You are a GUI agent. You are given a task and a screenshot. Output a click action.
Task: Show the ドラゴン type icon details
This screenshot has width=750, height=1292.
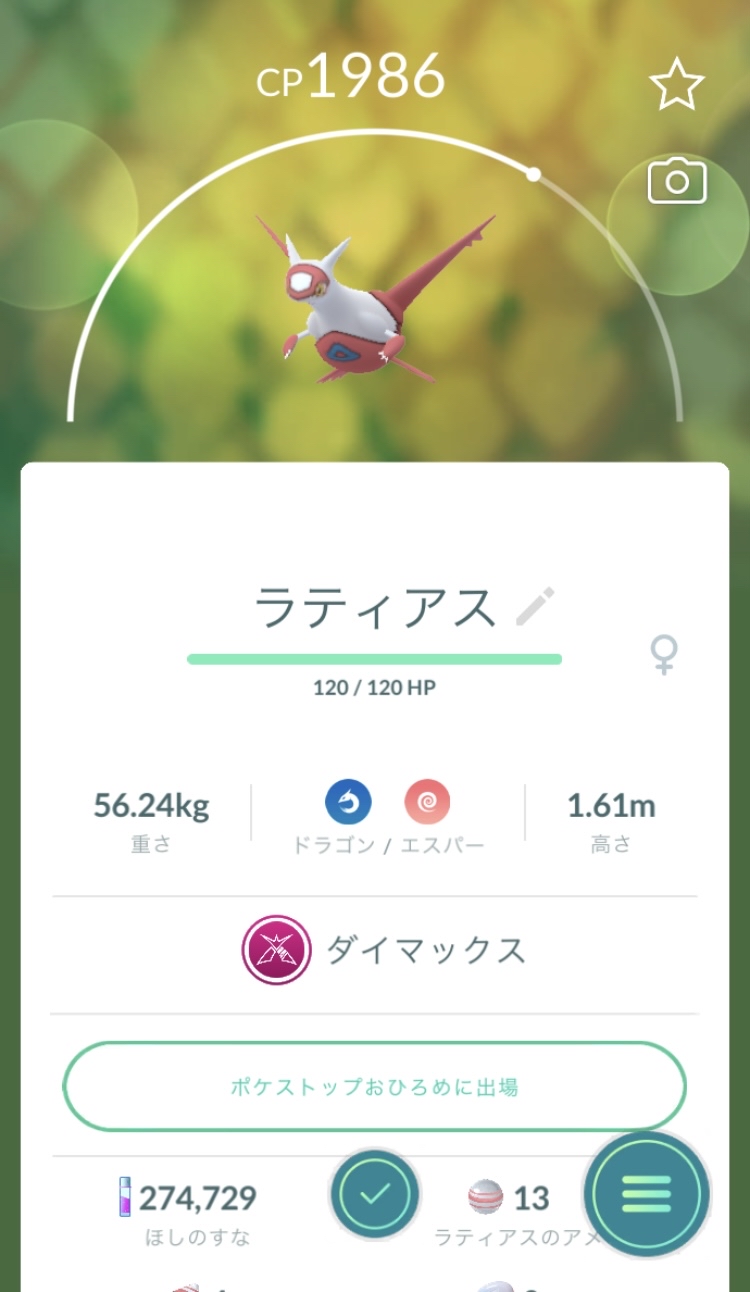348,803
